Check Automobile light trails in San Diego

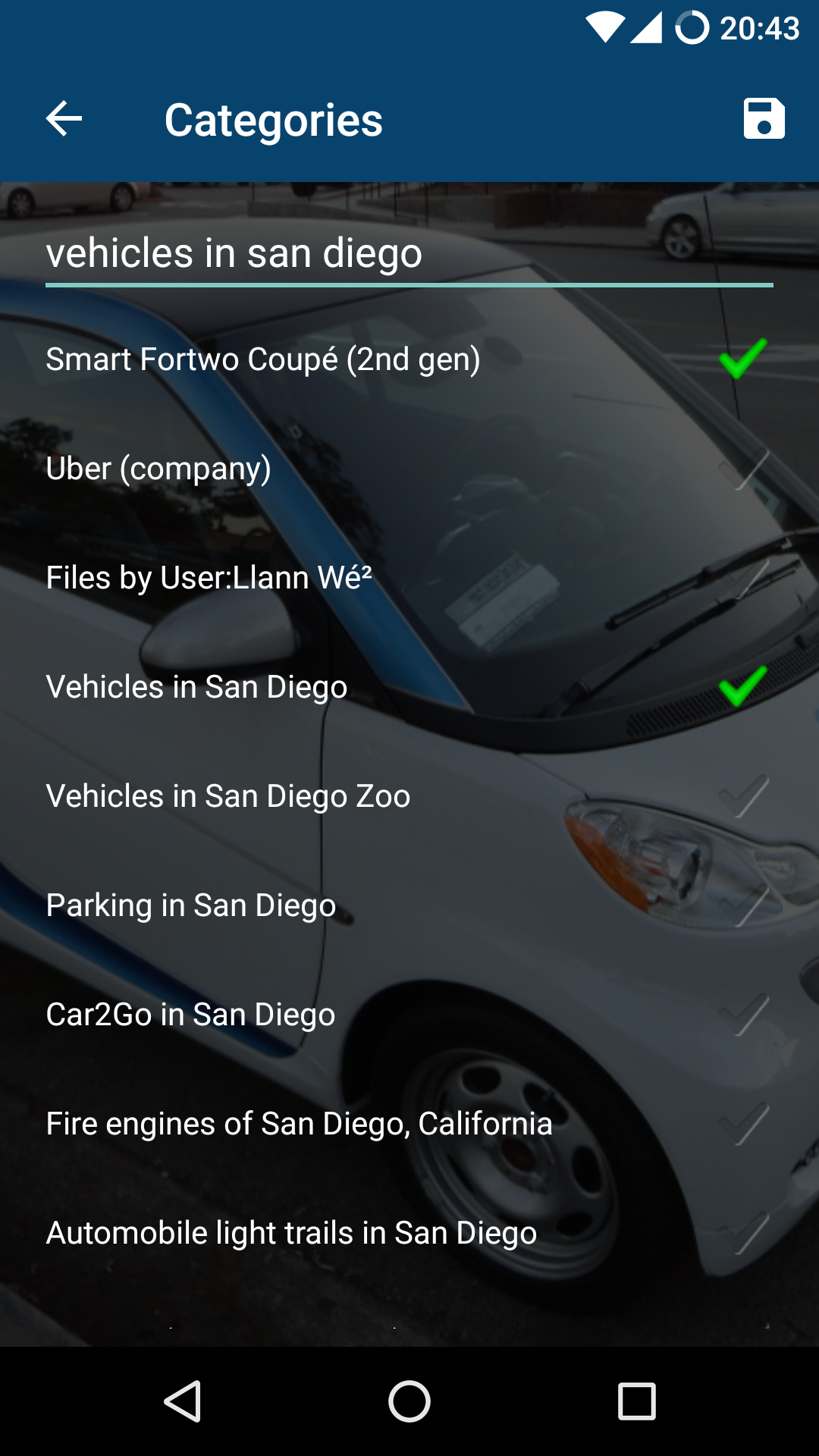[743, 1233]
